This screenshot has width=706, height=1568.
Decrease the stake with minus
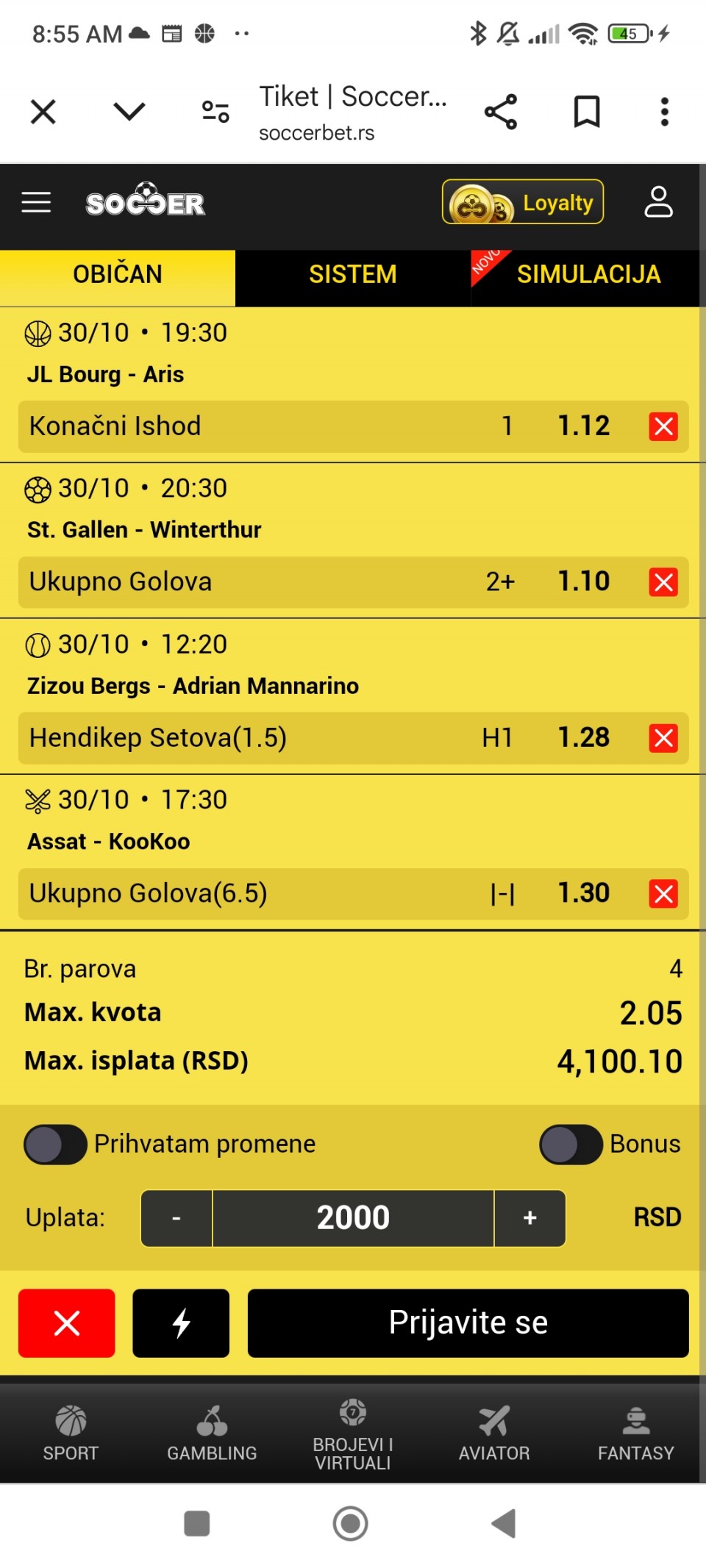coord(176,1218)
